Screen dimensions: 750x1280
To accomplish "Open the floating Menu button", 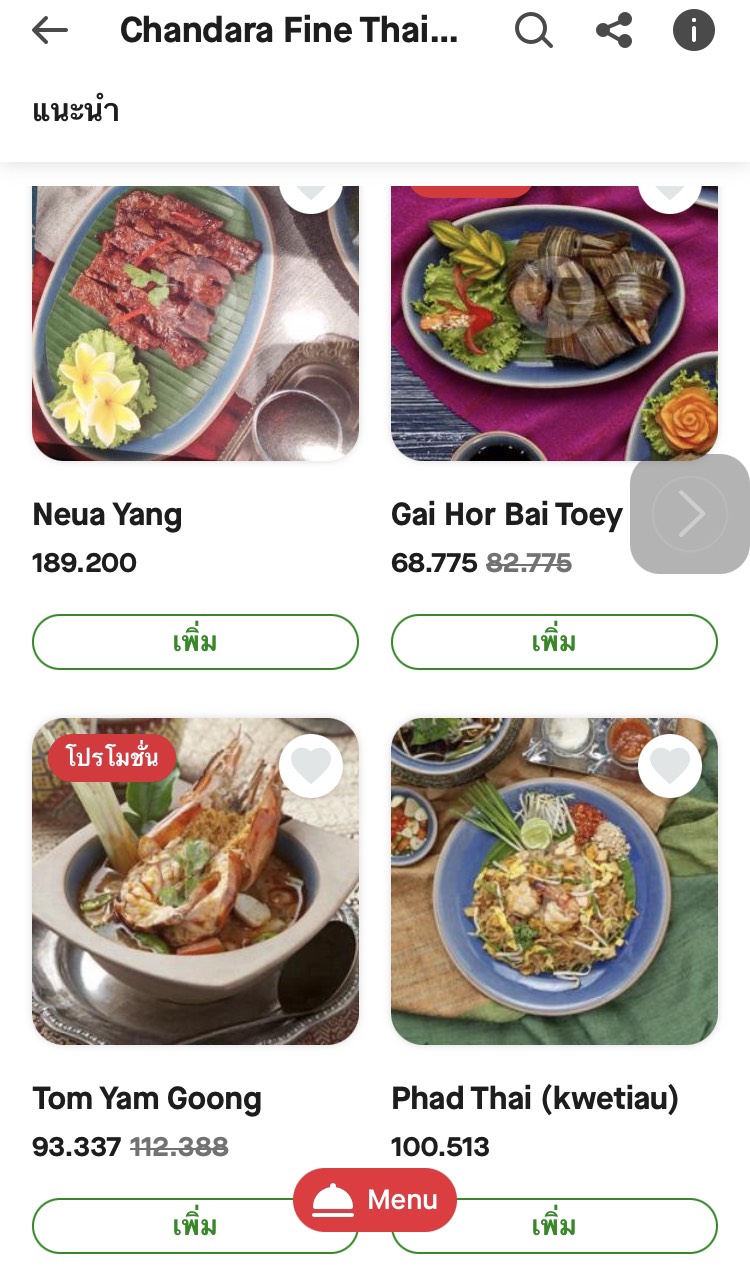I will 375,1200.
